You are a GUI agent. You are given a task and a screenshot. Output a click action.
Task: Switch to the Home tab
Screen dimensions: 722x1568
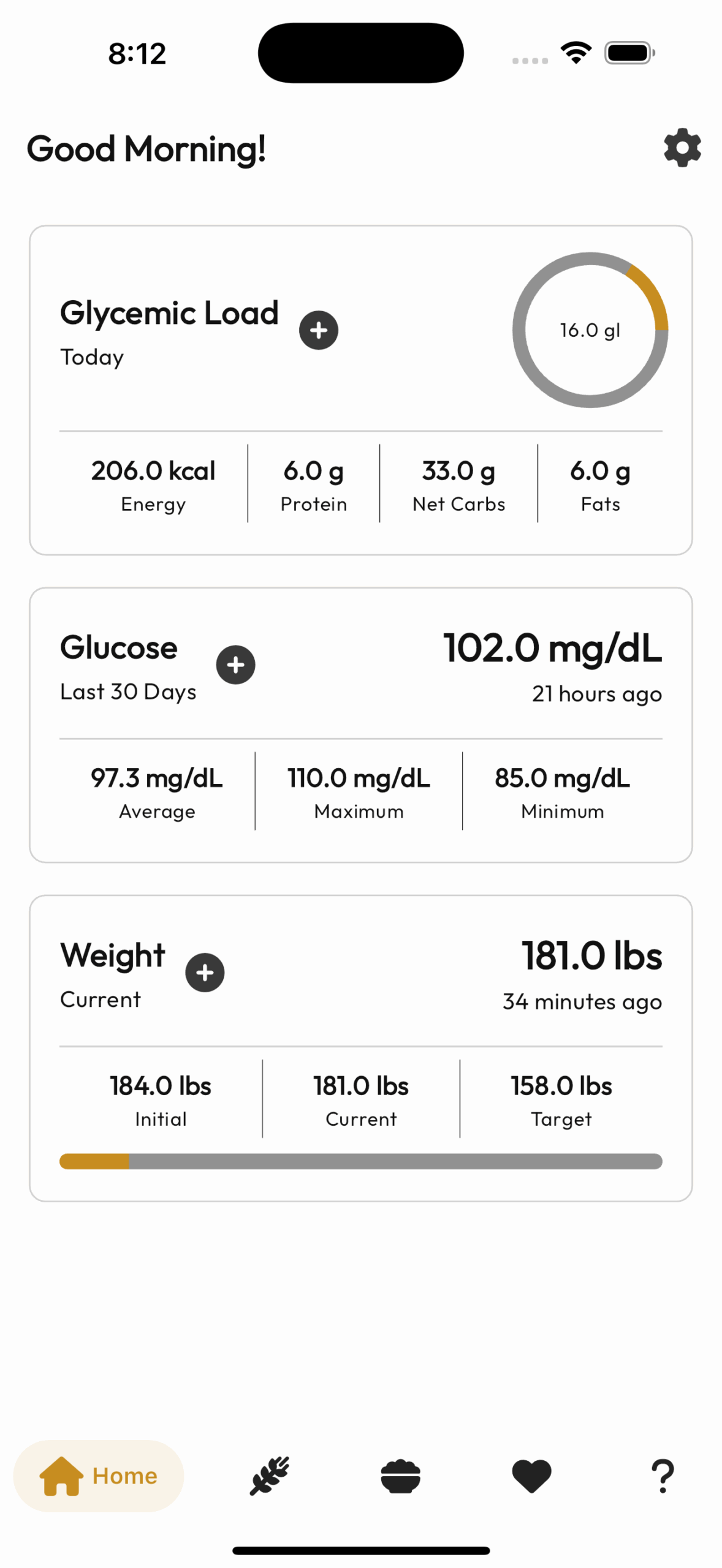(x=99, y=1476)
